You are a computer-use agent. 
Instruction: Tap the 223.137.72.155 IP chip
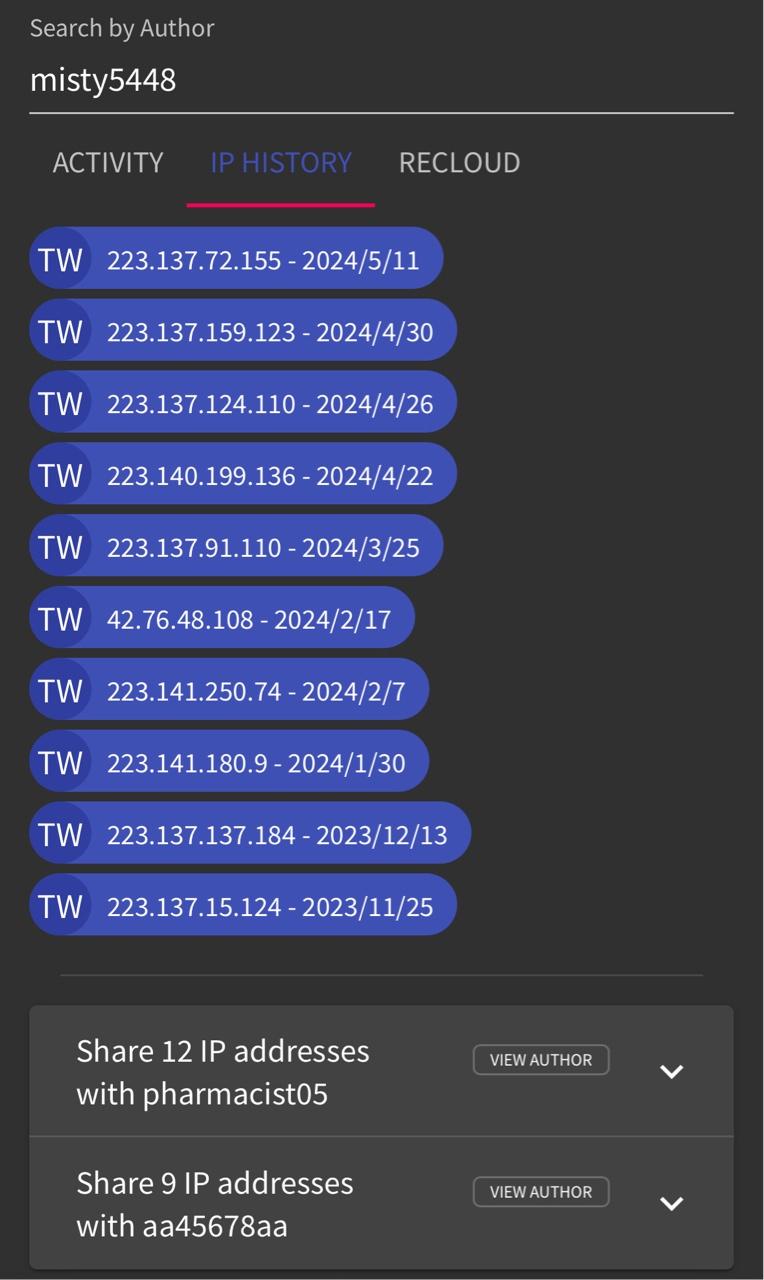pyautogui.click(x=237, y=260)
